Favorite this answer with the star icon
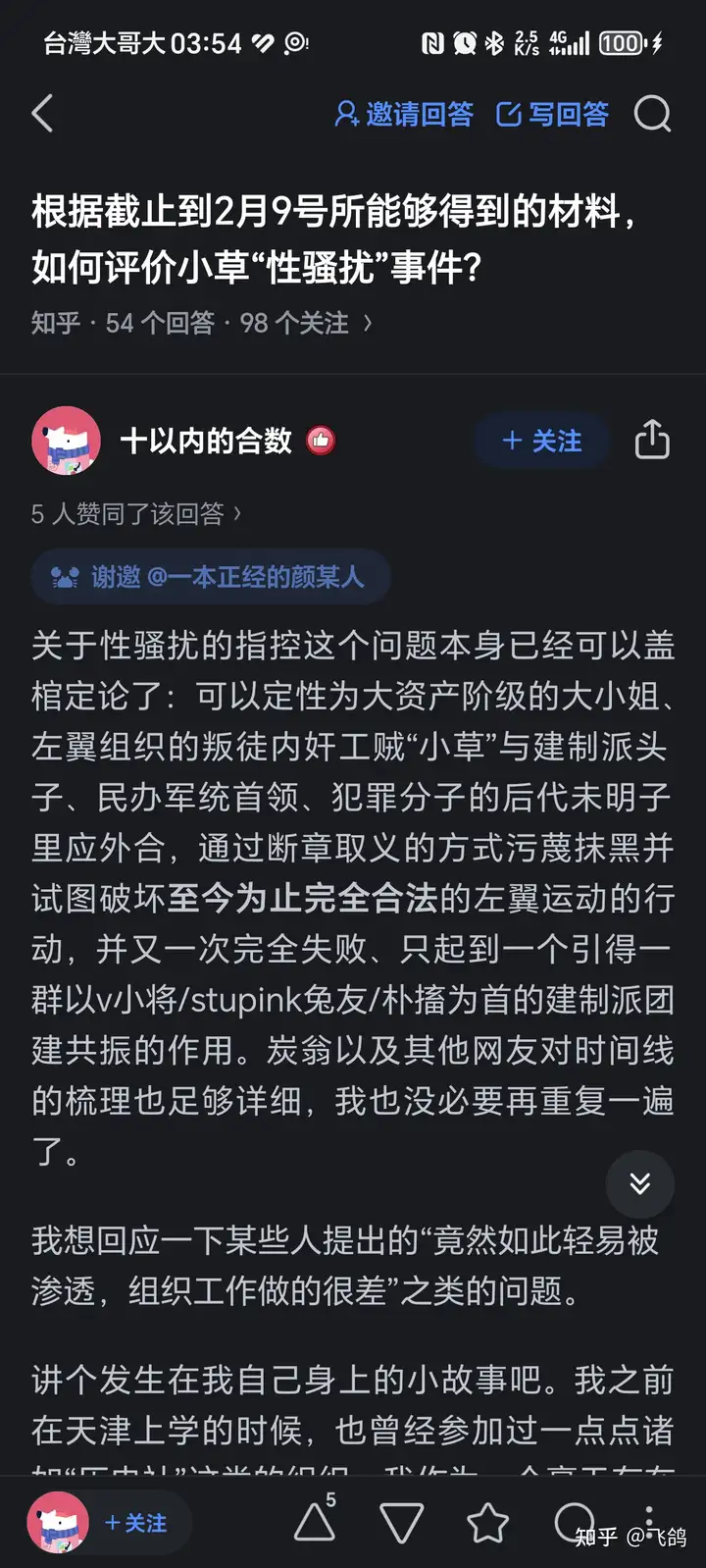Viewport: 706px width, 1568px height. 487,1523
